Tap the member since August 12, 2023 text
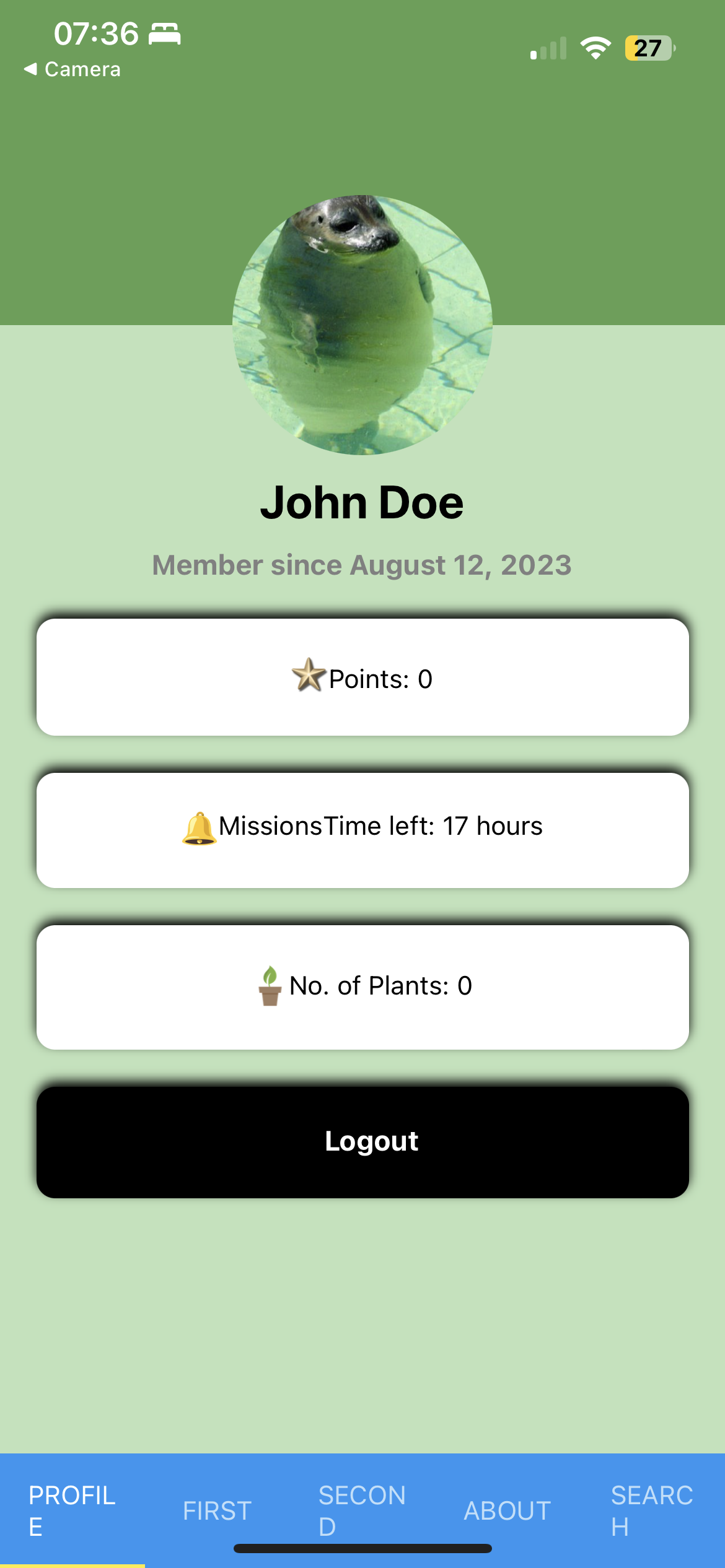This screenshot has width=725, height=1568. pos(362,564)
